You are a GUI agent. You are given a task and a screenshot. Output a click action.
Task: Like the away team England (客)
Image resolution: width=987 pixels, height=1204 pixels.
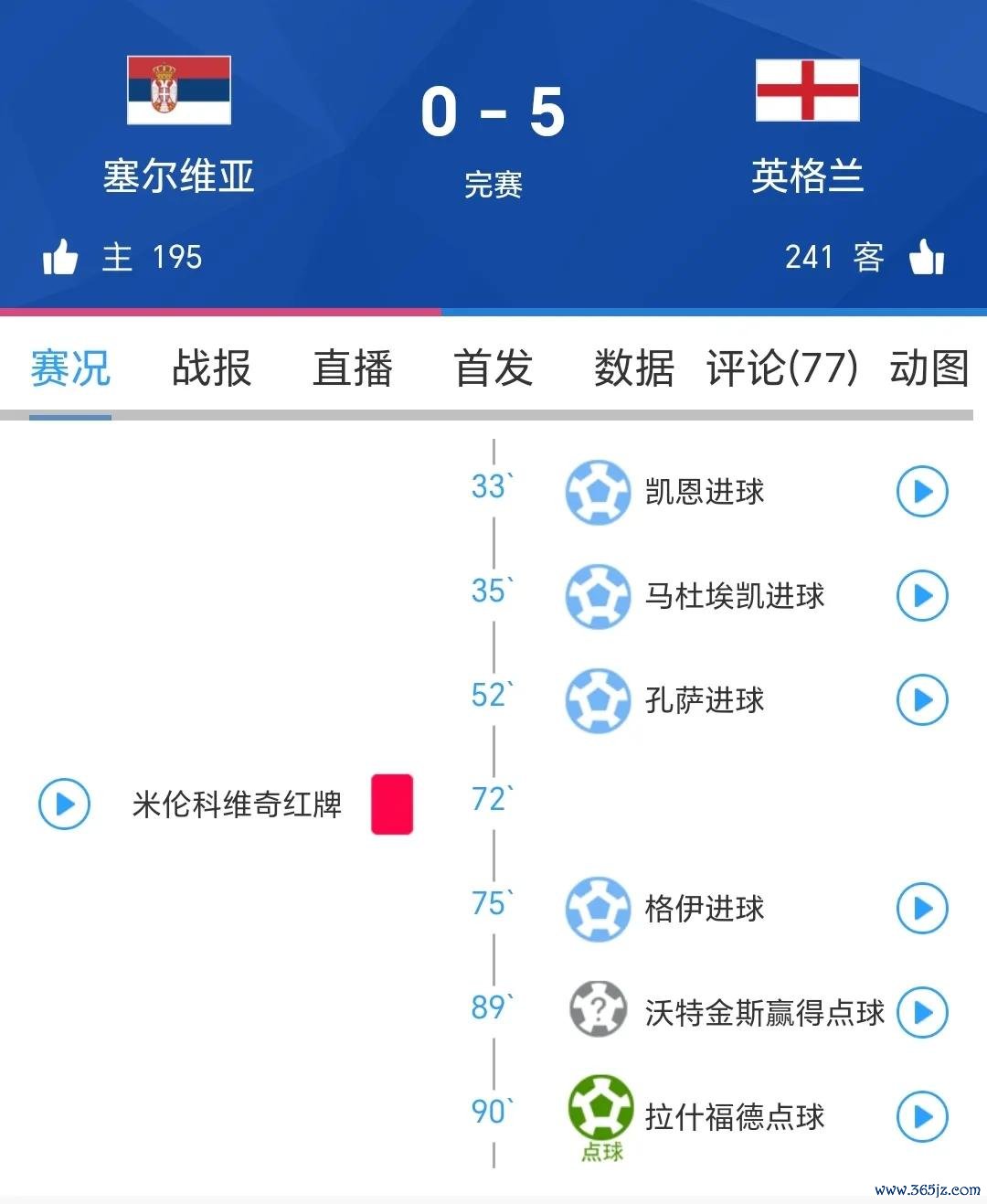pyautogui.click(x=927, y=258)
